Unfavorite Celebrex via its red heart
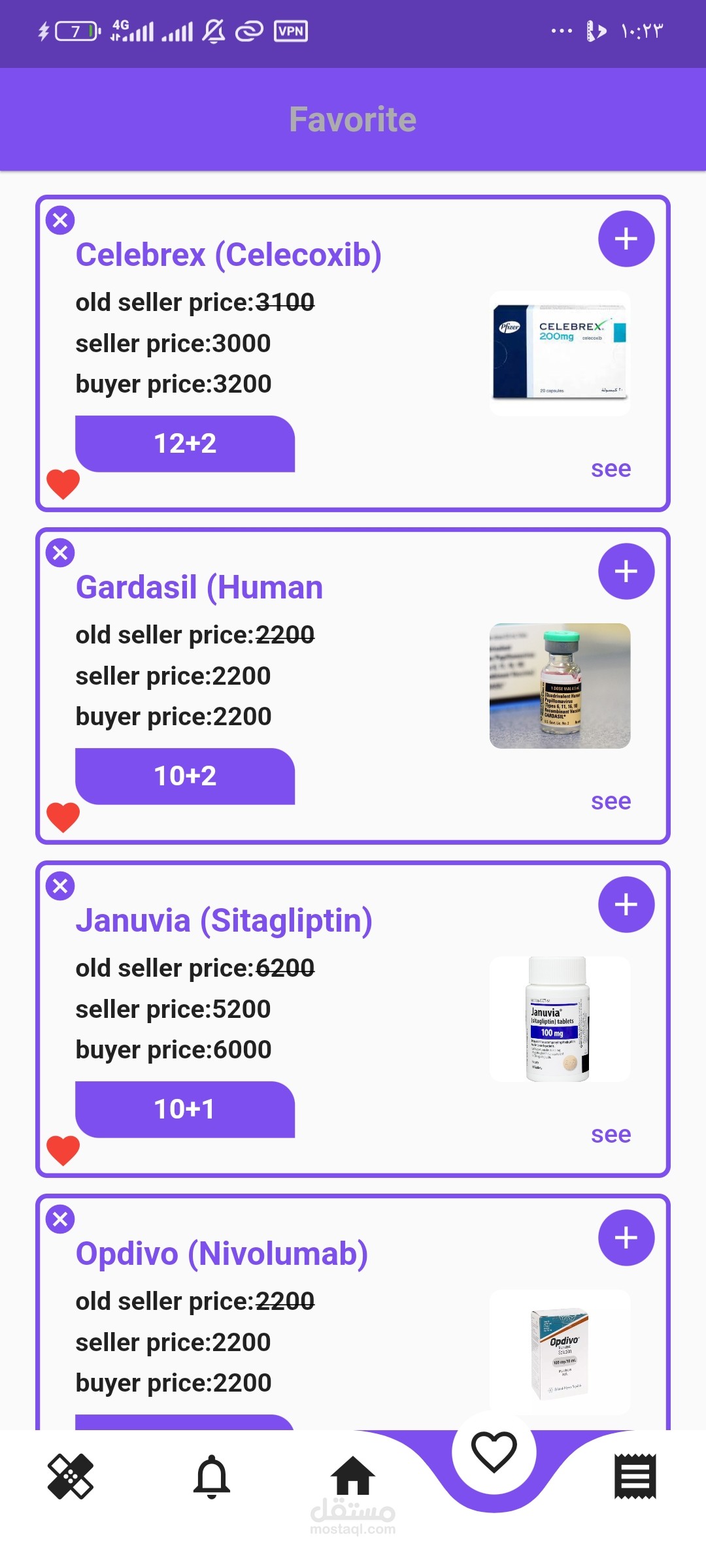Screen dimensions: 706x1568 point(63,484)
